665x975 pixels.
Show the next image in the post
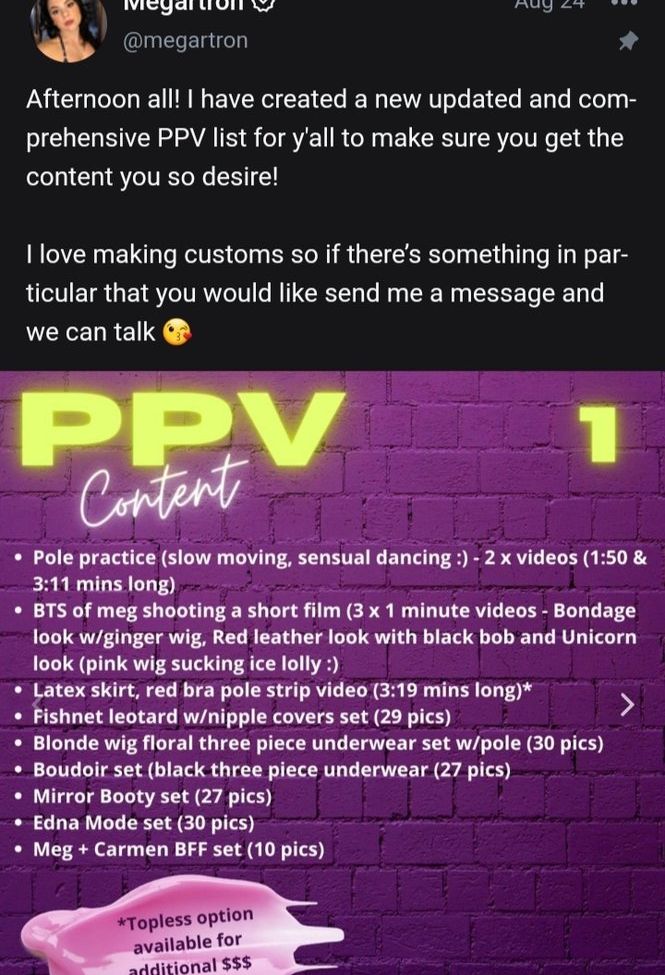pos(627,705)
